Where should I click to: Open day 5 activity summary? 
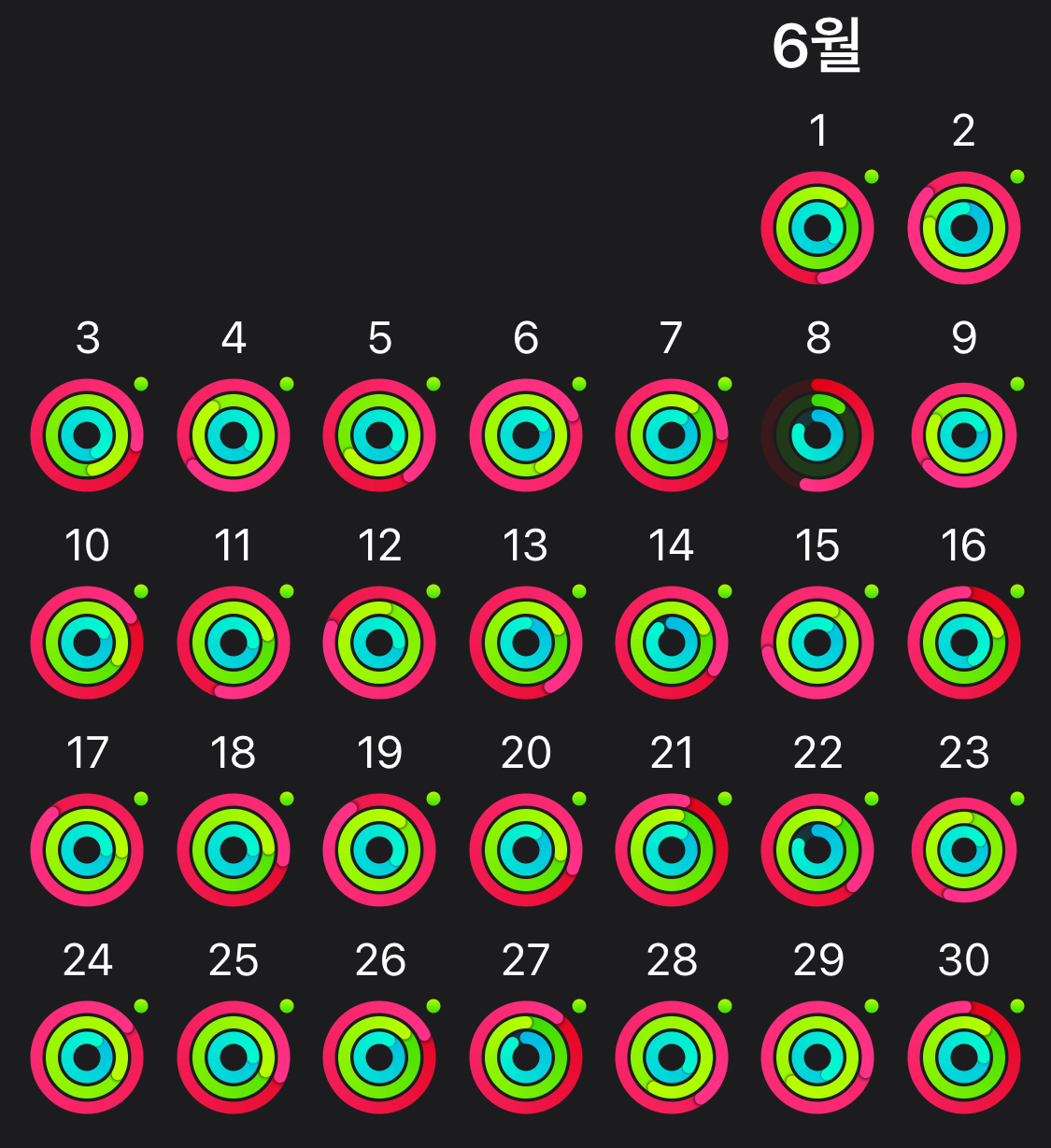pyautogui.click(x=379, y=435)
